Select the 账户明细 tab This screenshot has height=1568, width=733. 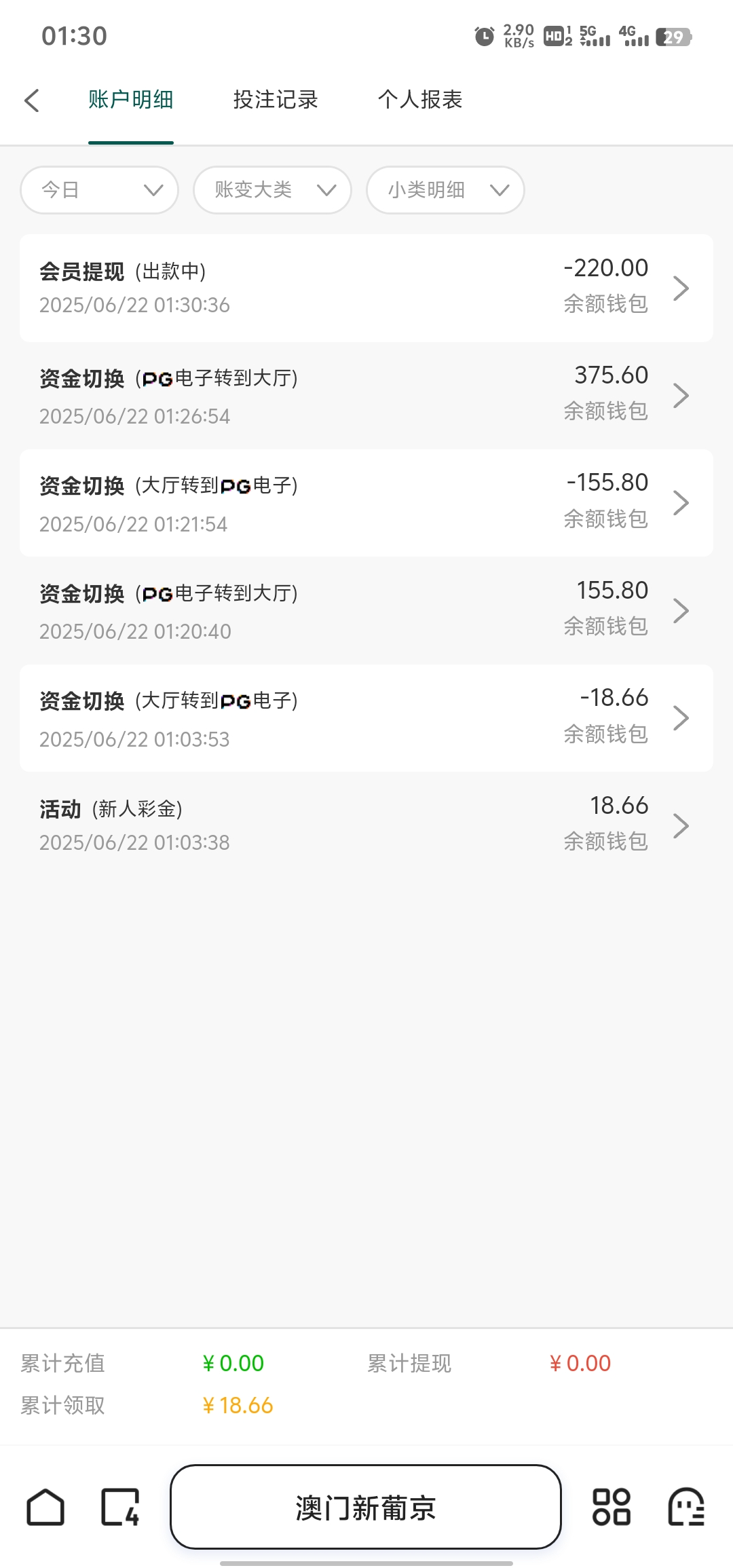coord(131,100)
